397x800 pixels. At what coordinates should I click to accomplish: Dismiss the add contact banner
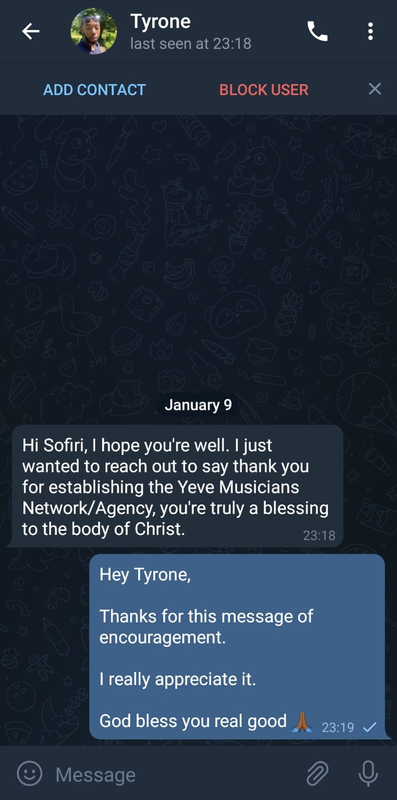coord(375,89)
